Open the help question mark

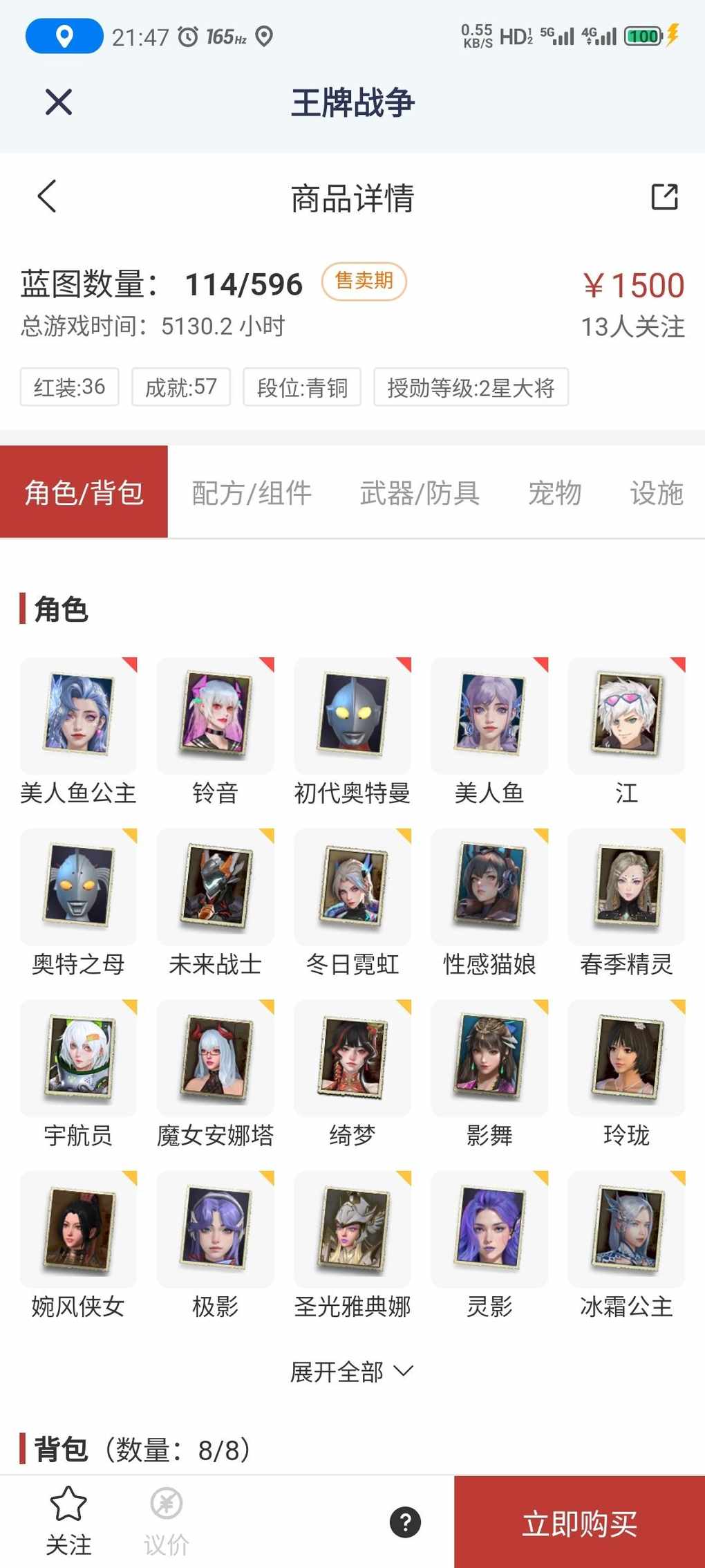pyautogui.click(x=405, y=1522)
